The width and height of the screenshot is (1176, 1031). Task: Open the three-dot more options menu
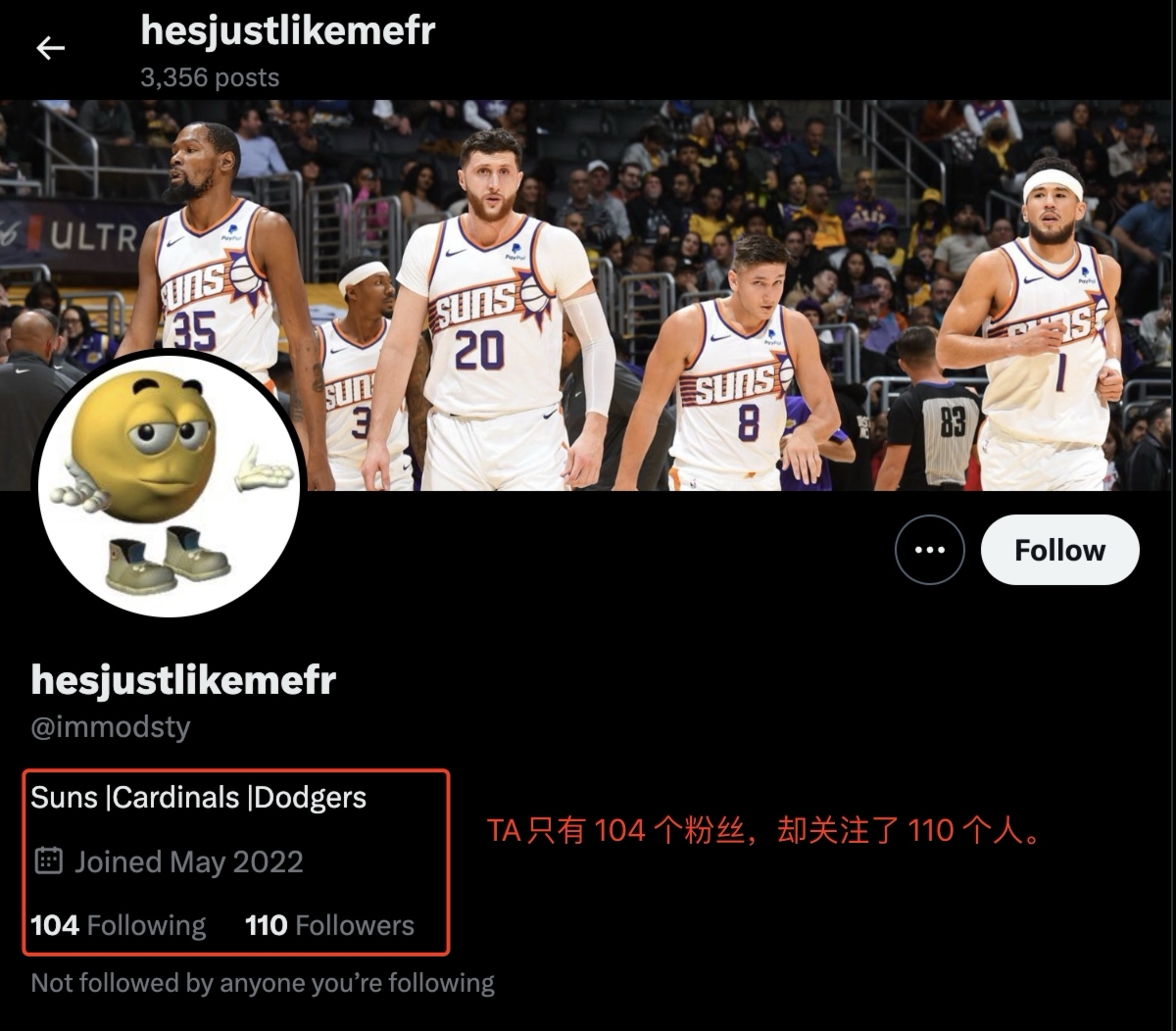929,550
